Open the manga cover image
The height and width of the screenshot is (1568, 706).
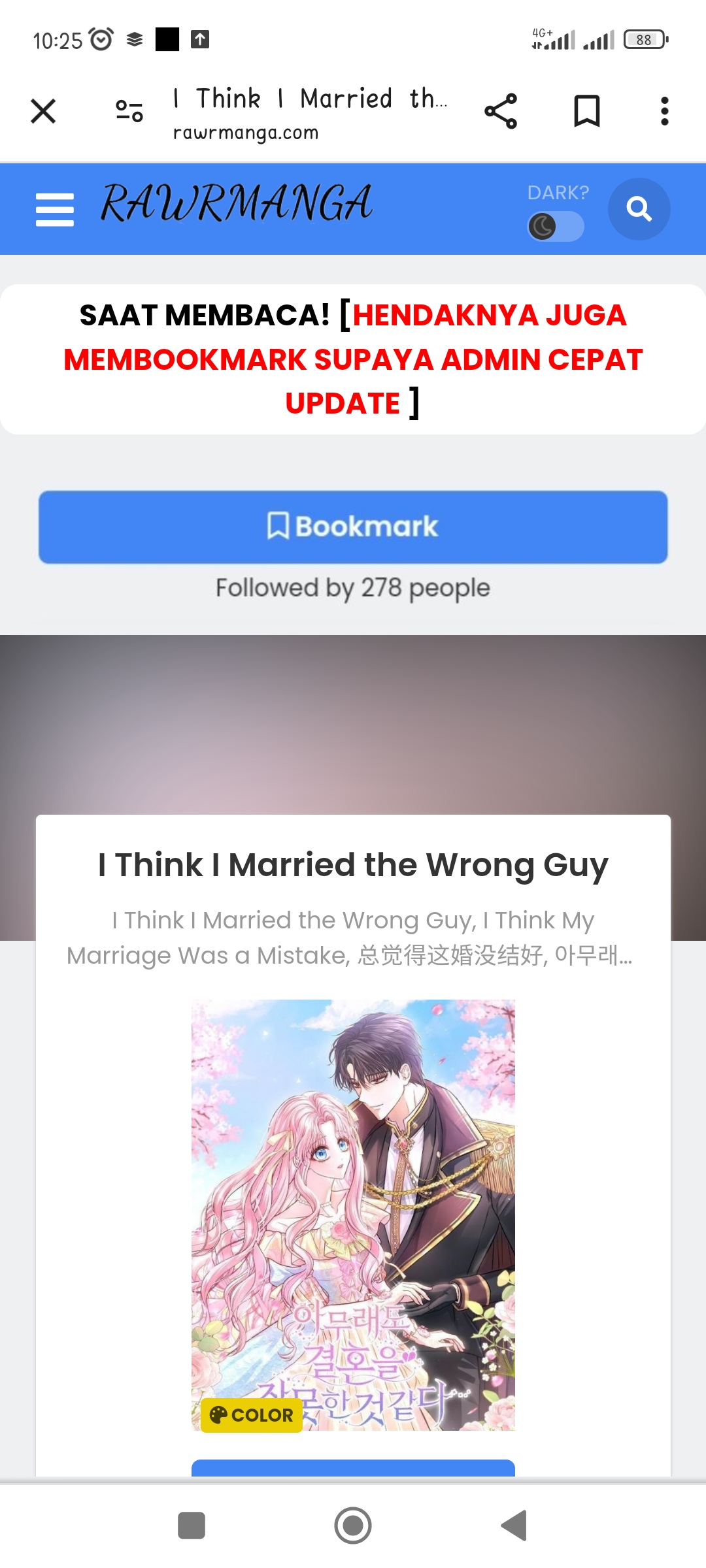click(x=353, y=1215)
